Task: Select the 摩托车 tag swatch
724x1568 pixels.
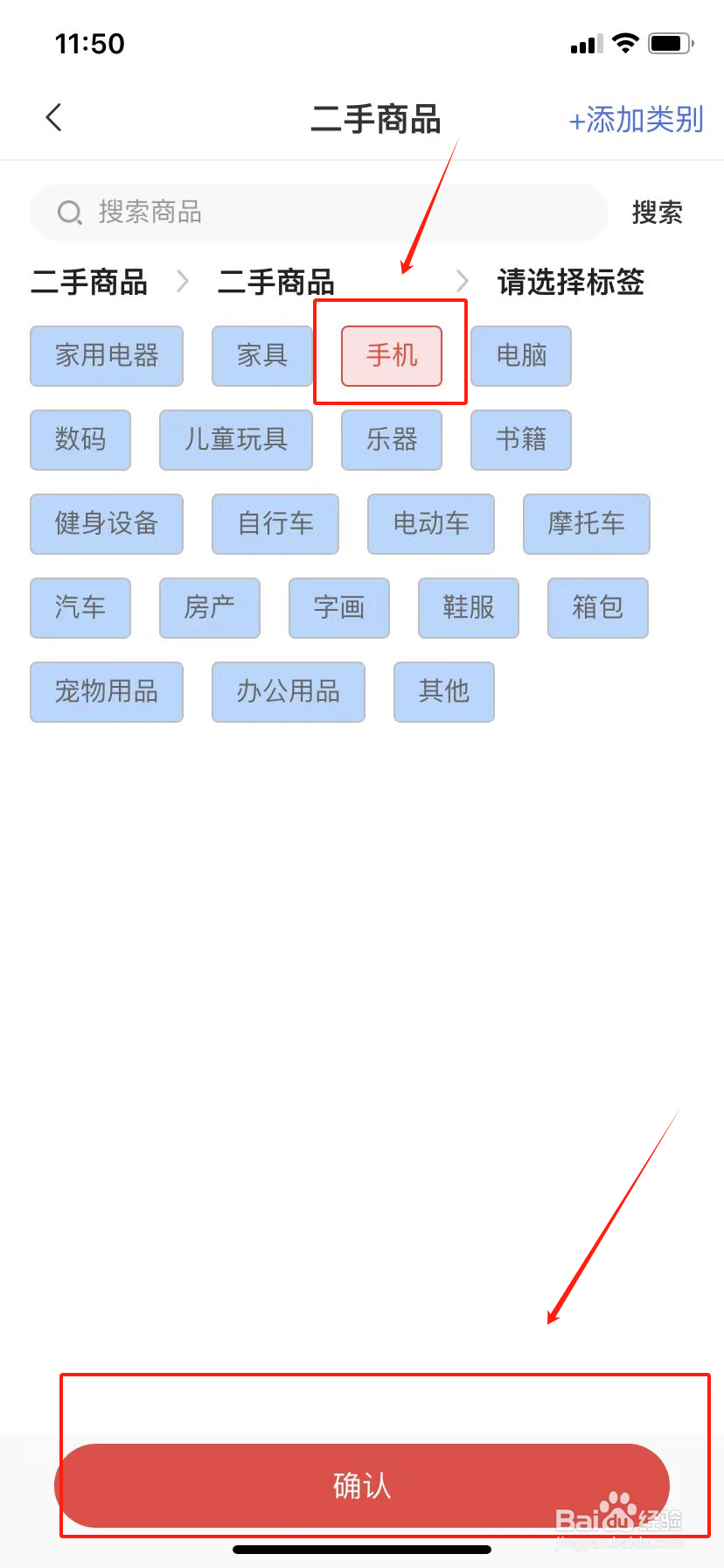Action: [x=586, y=524]
